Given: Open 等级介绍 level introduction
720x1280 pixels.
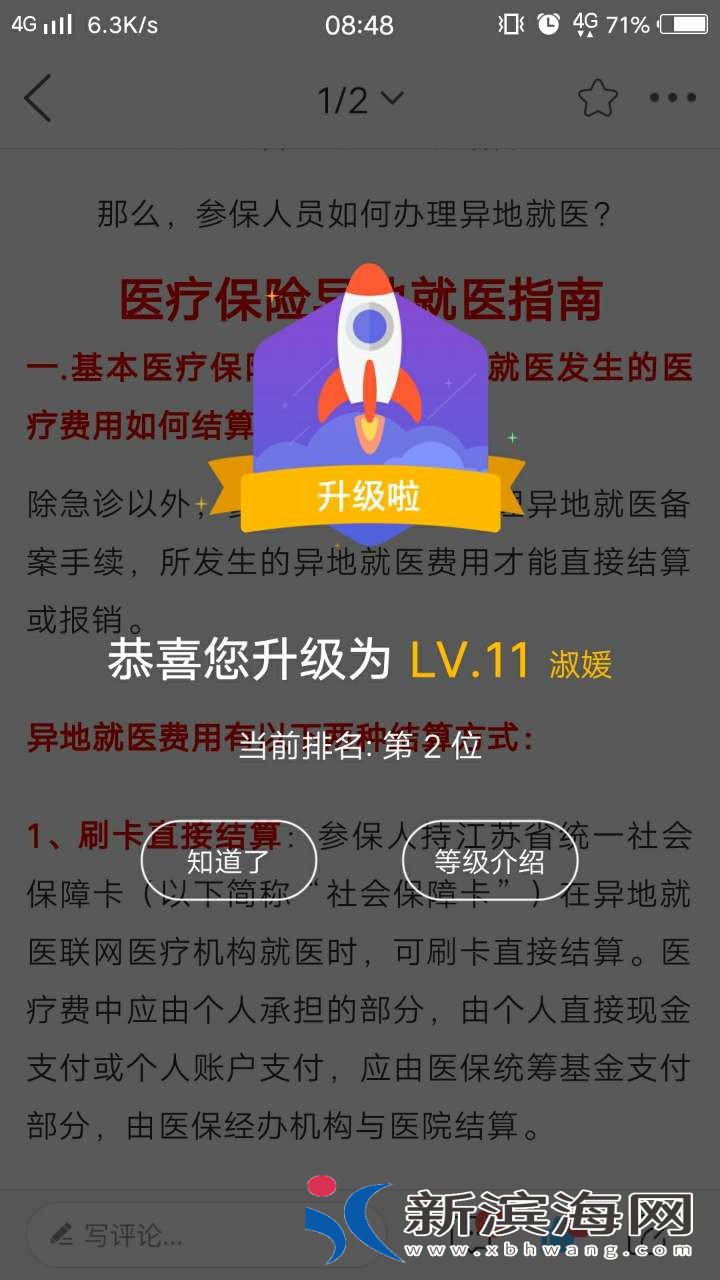Looking at the screenshot, I should coord(489,860).
